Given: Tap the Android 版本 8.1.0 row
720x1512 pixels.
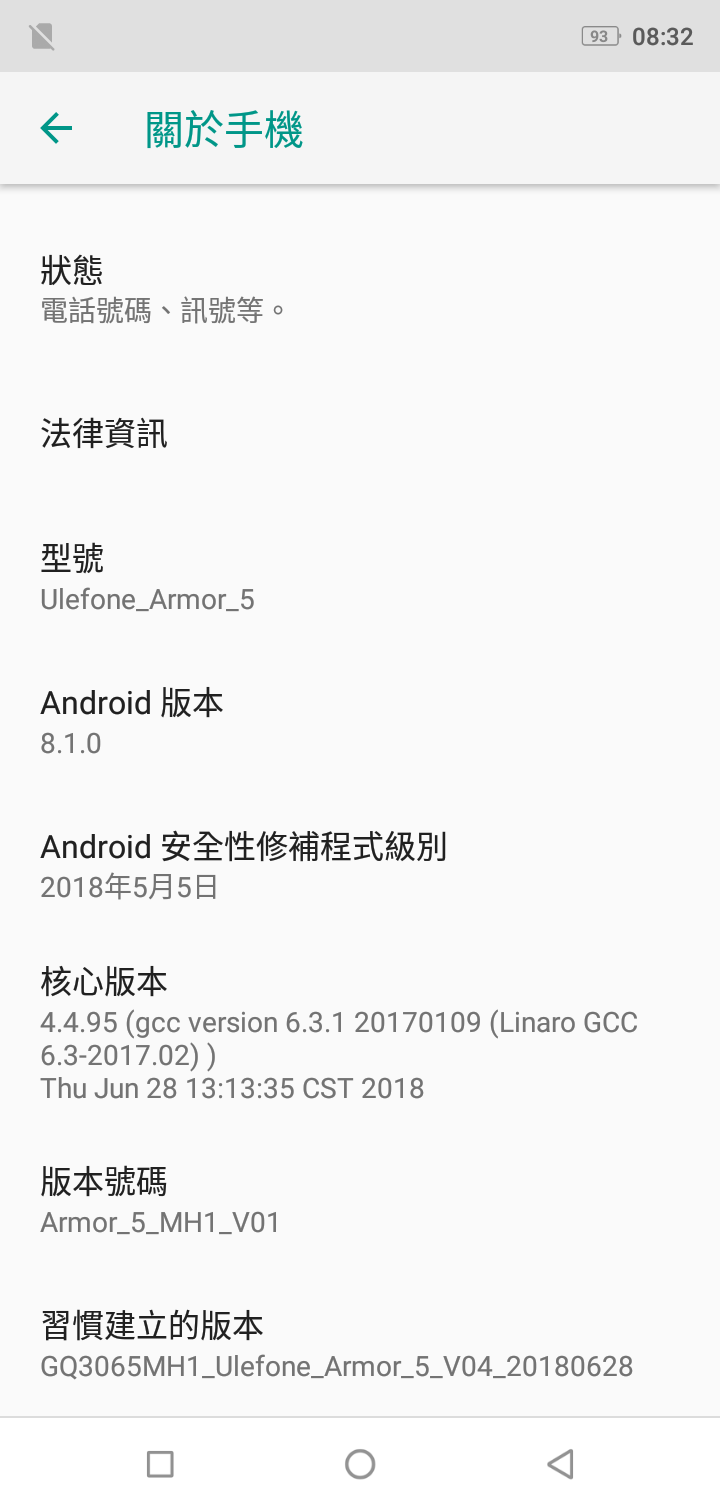Looking at the screenshot, I should pos(360,721).
